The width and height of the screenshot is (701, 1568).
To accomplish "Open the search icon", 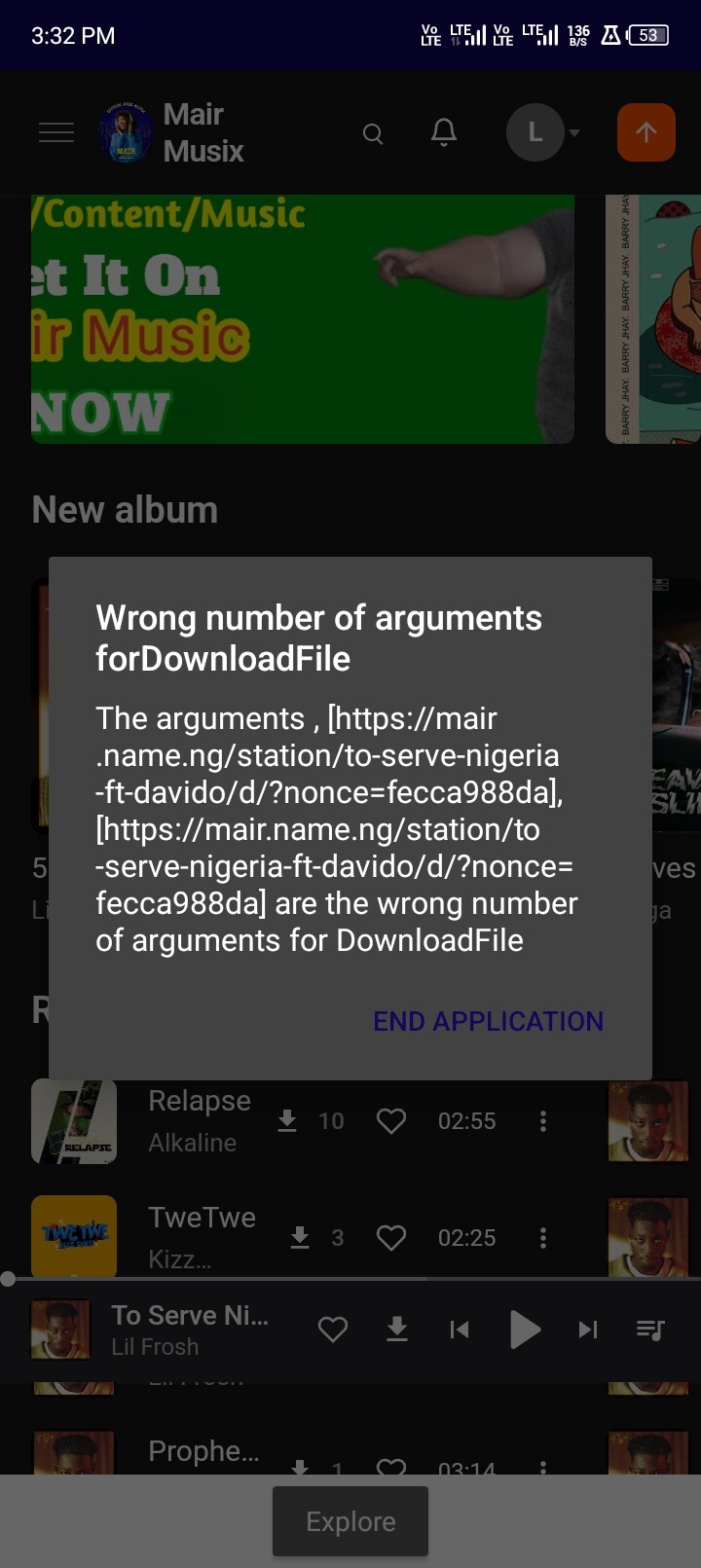I will [x=373, y=133].
